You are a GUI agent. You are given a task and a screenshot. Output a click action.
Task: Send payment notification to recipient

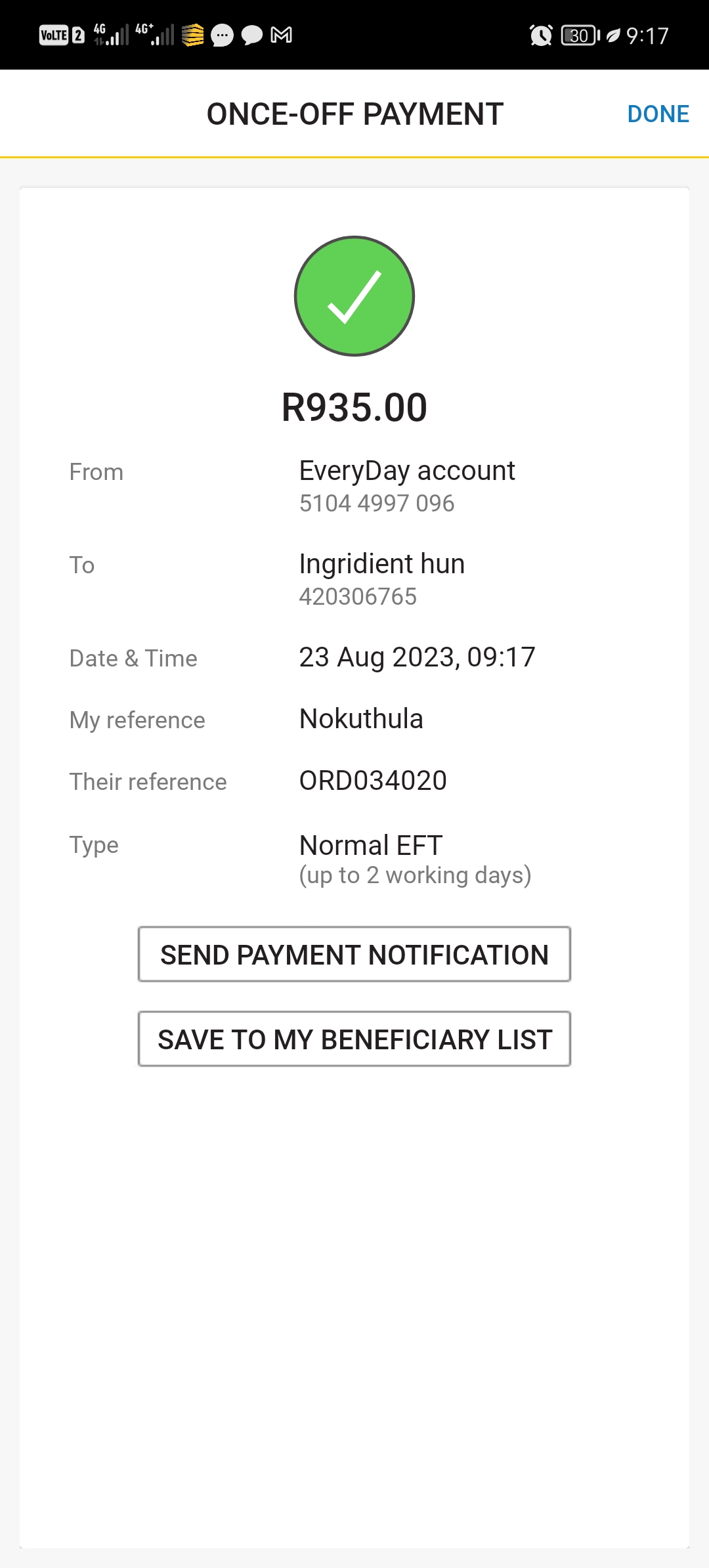coord(354,954)
